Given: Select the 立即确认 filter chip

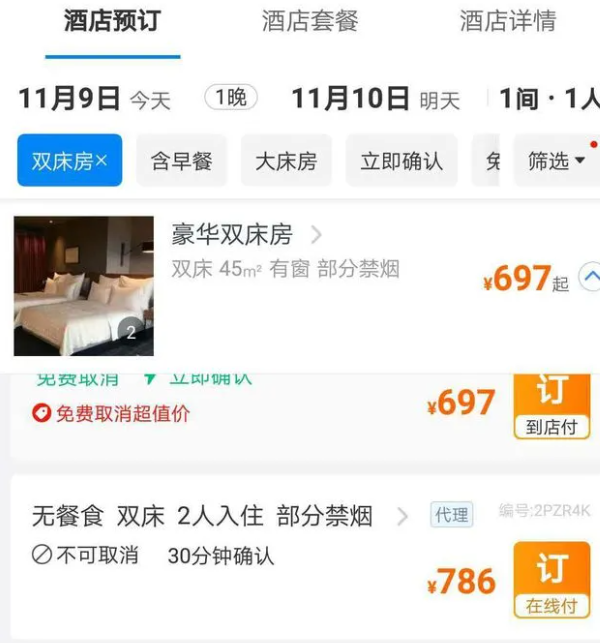Looking at the screenshot, I should point(401,161).
